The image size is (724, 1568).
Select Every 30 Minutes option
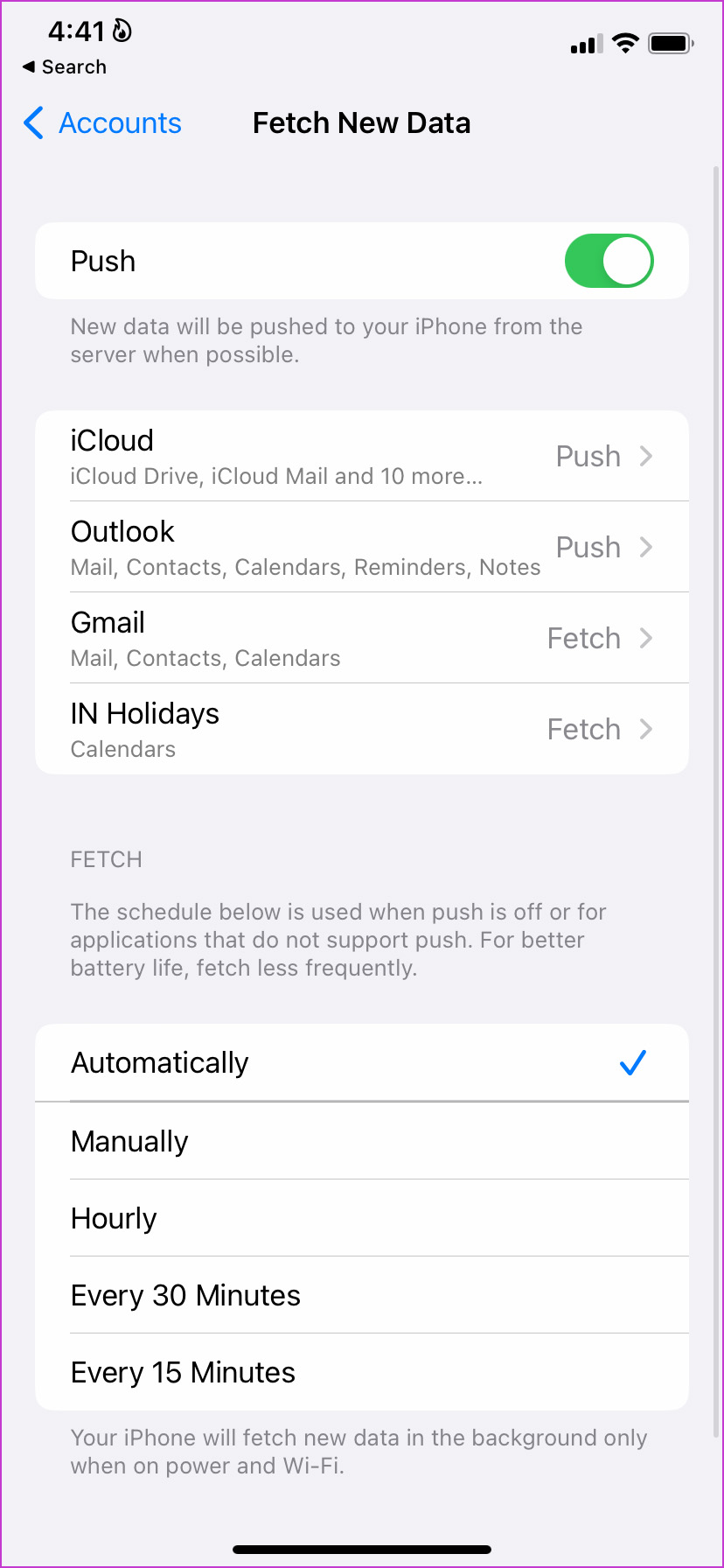coord(362,1295)
